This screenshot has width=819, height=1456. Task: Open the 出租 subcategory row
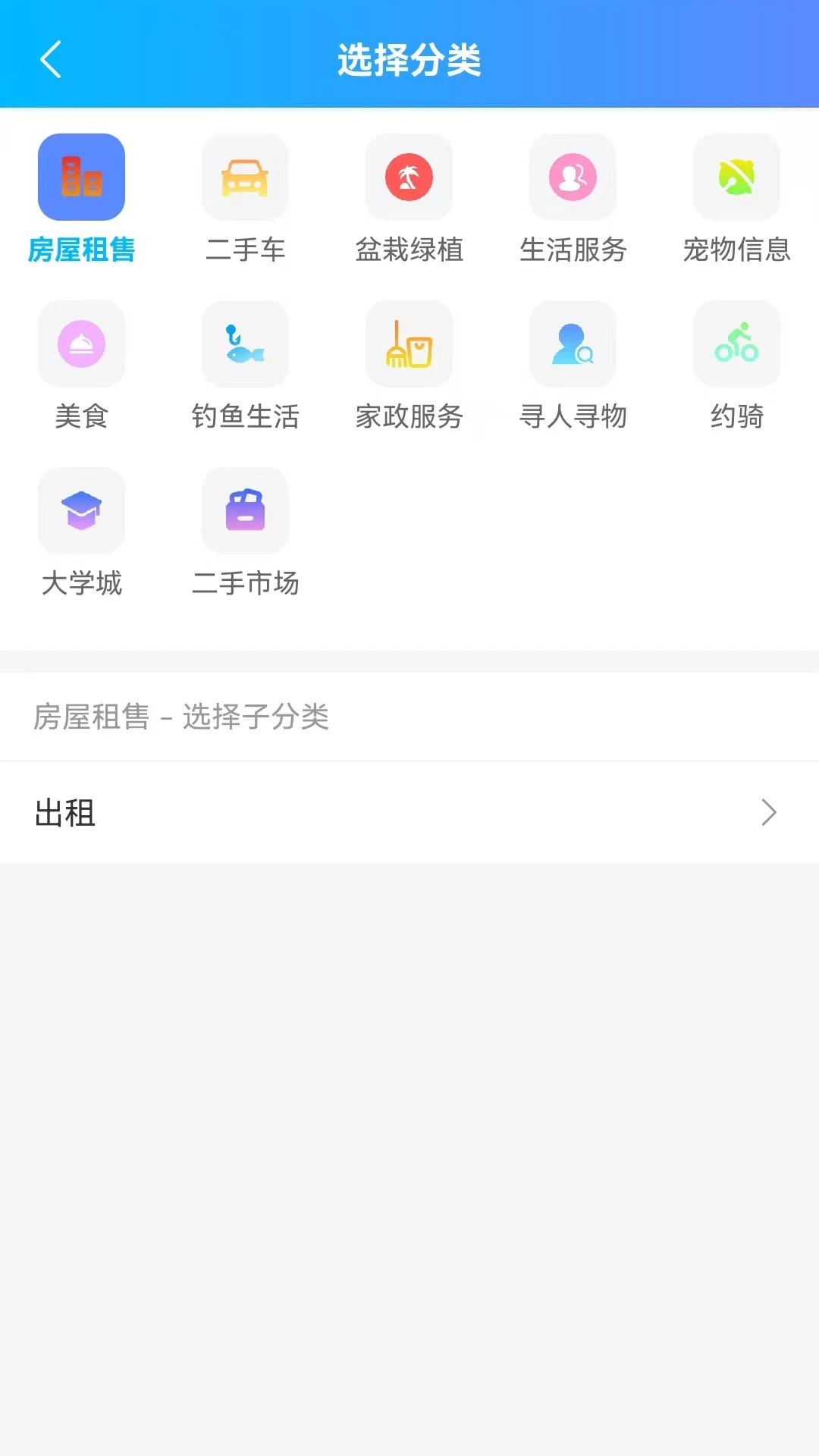click(x=409, y=812)
